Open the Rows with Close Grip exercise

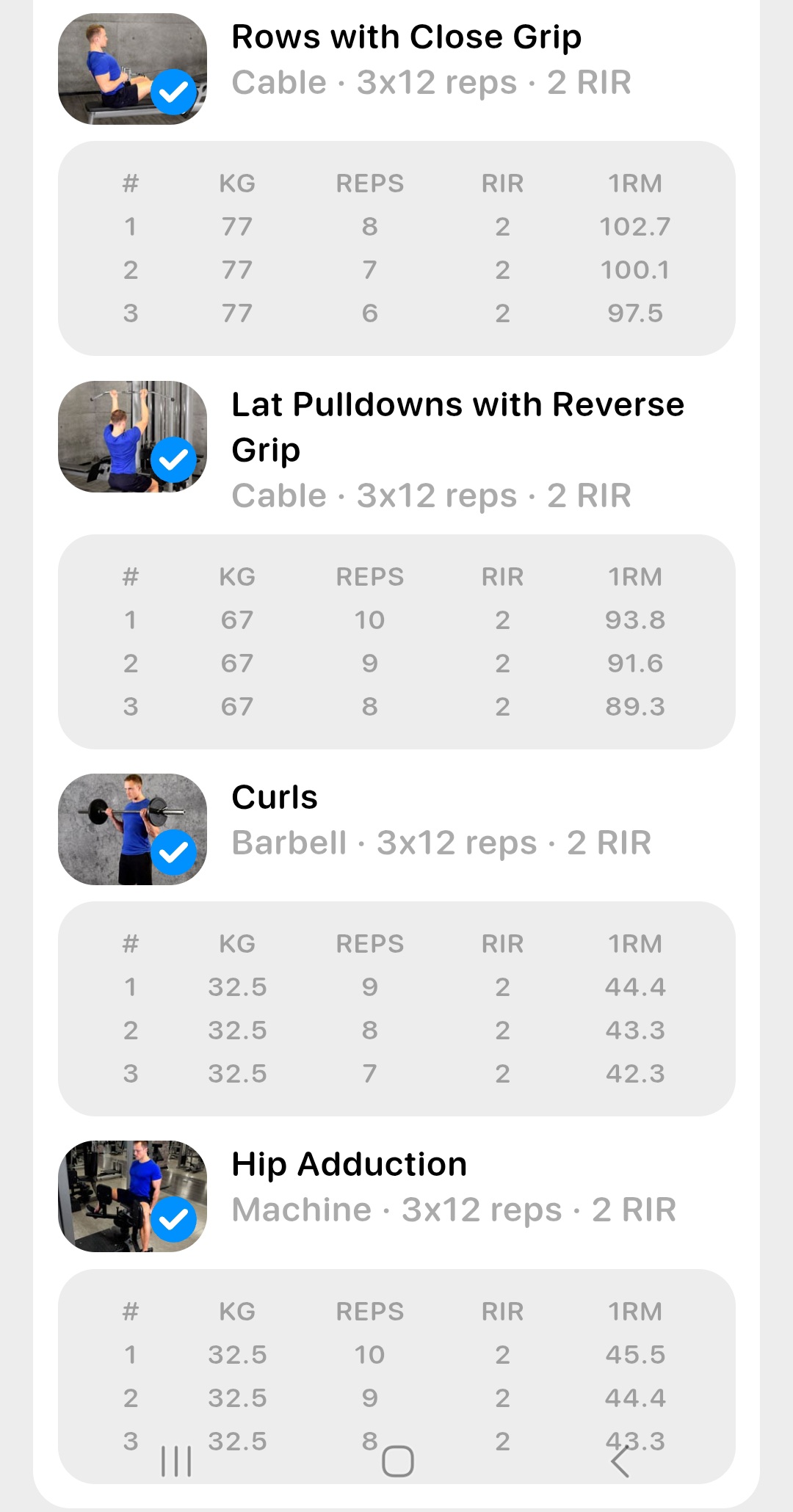(x=406, y=38)
